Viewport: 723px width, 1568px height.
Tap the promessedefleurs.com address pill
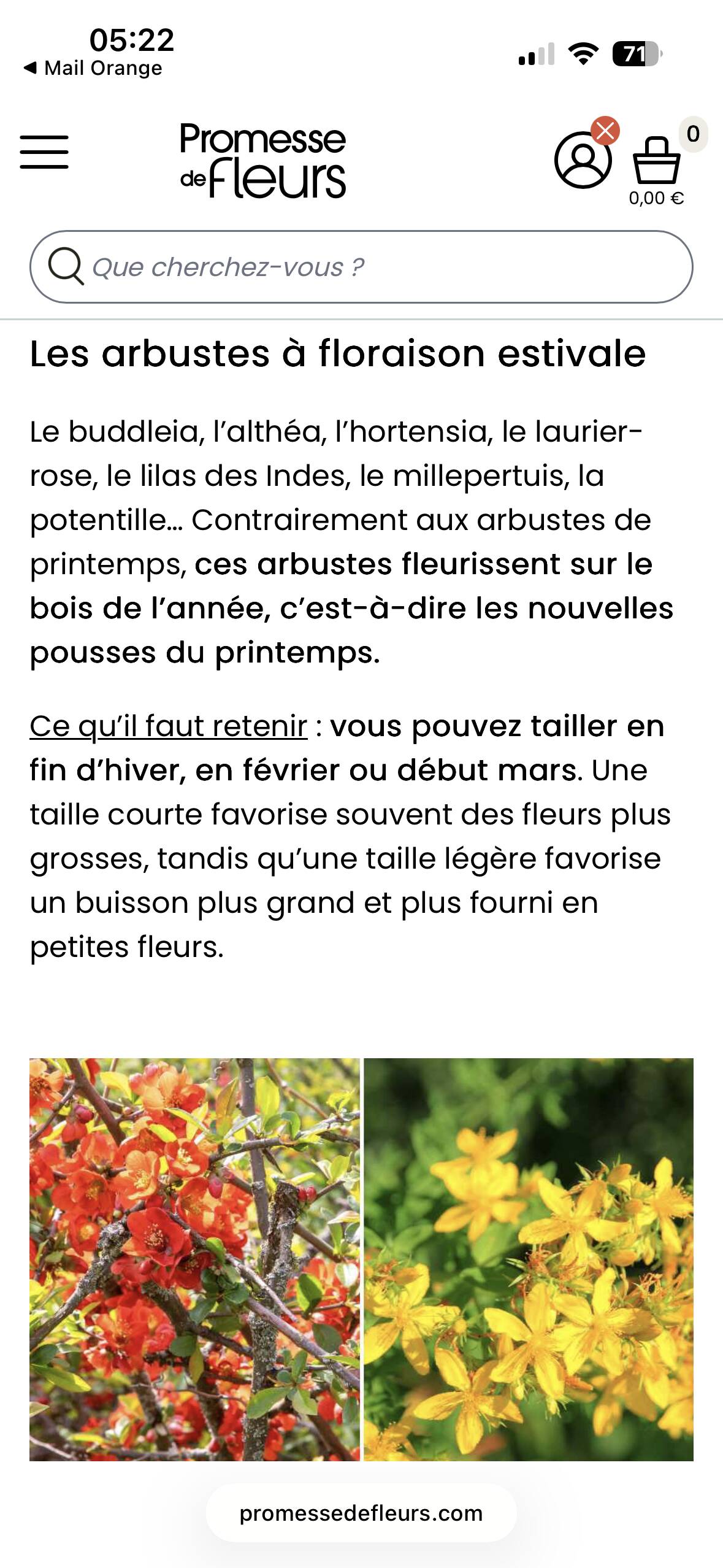[x=361, y=1513]
